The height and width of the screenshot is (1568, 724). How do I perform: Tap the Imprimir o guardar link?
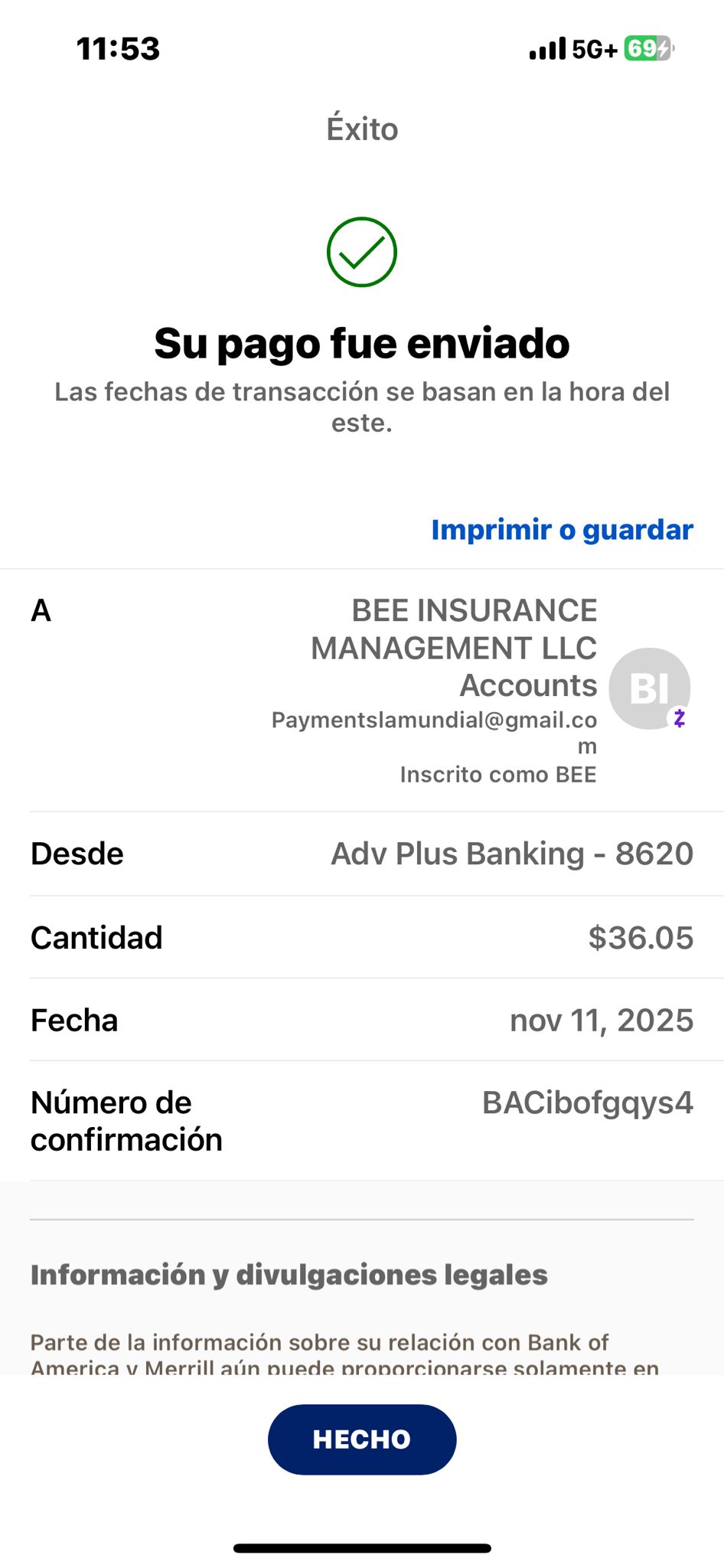tap(562, 530)
